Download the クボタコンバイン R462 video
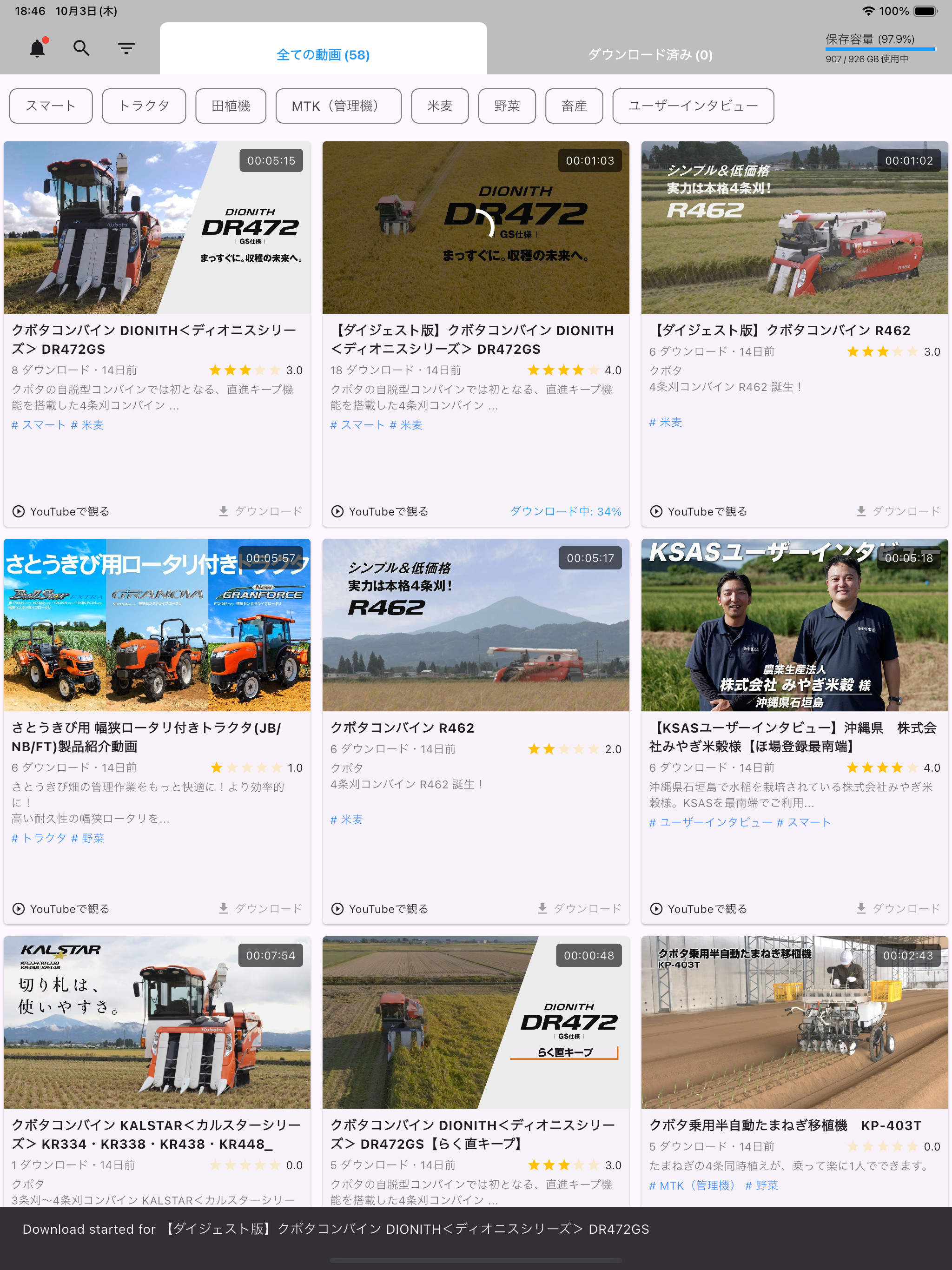 coord(579,908)
